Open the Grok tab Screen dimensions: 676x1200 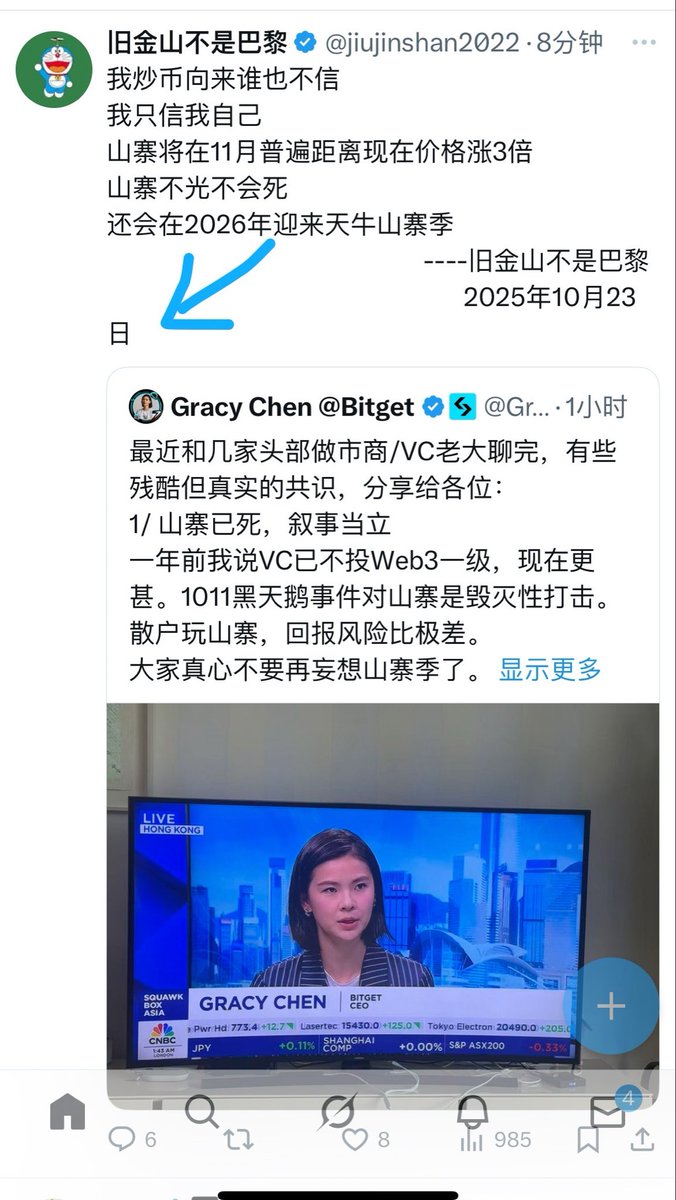coord(338,1110)
